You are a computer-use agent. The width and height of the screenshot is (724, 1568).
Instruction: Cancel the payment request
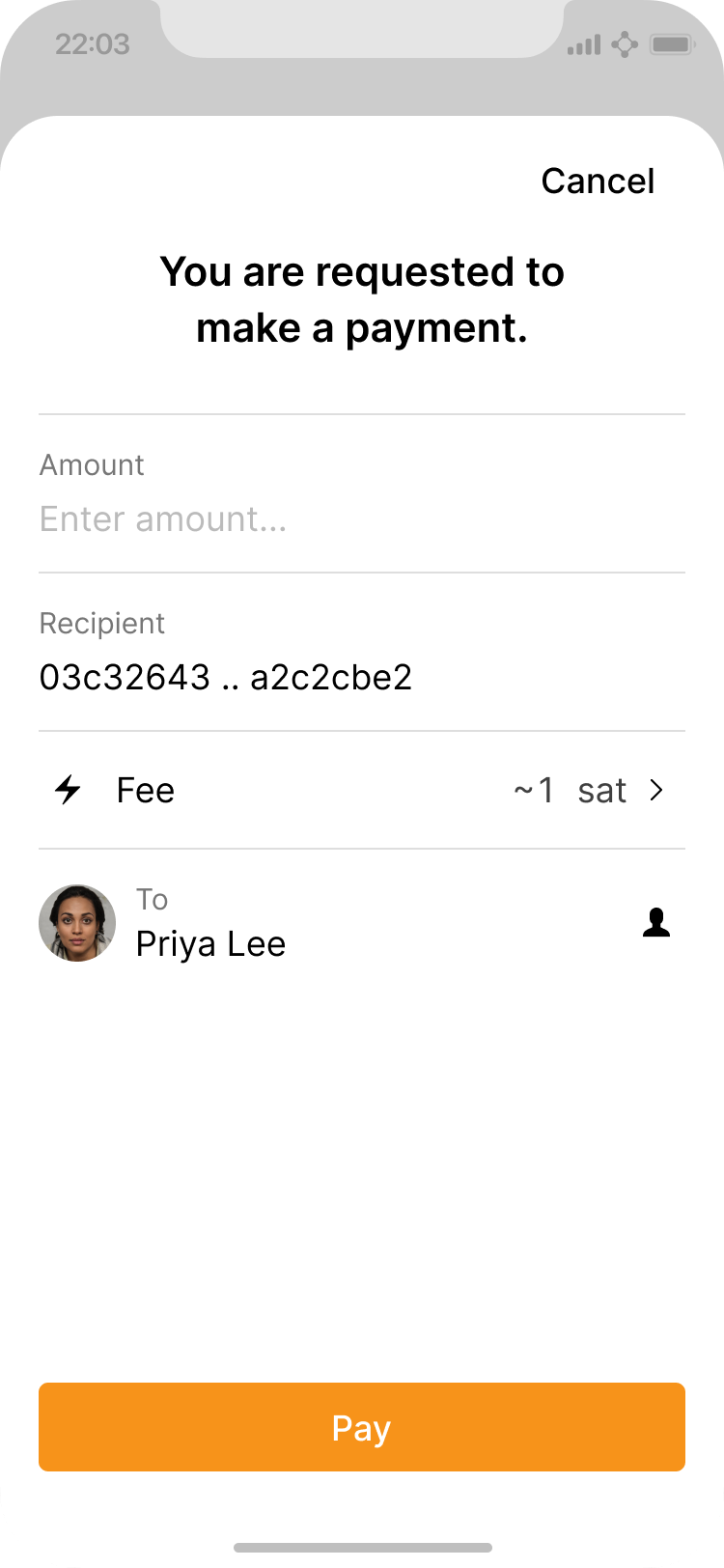click(598, 182)
